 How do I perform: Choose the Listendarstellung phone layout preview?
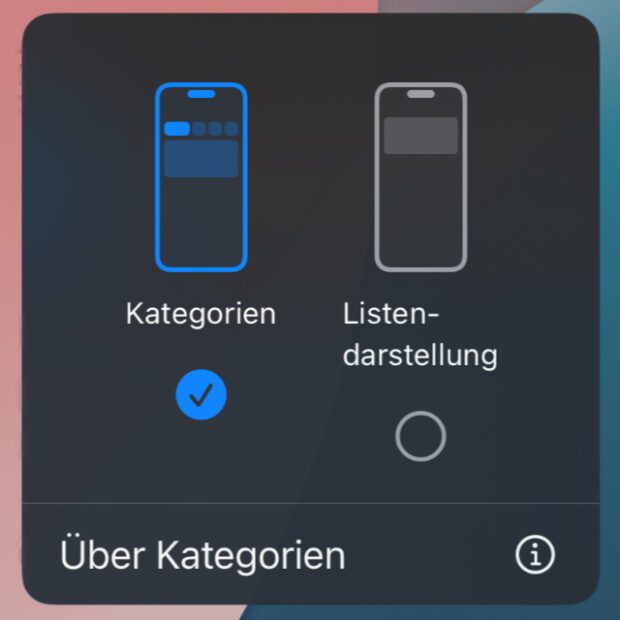point(420,177)
